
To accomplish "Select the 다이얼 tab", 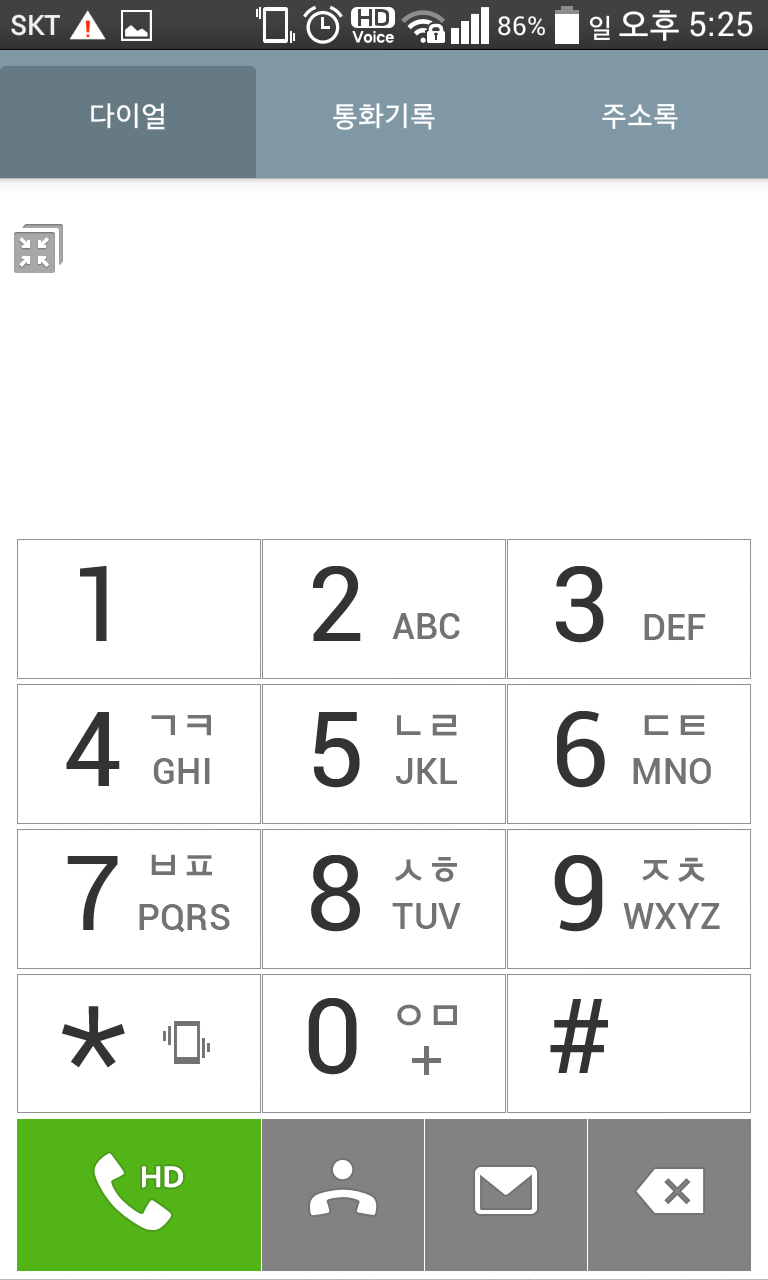I will (x=128, y=117).
